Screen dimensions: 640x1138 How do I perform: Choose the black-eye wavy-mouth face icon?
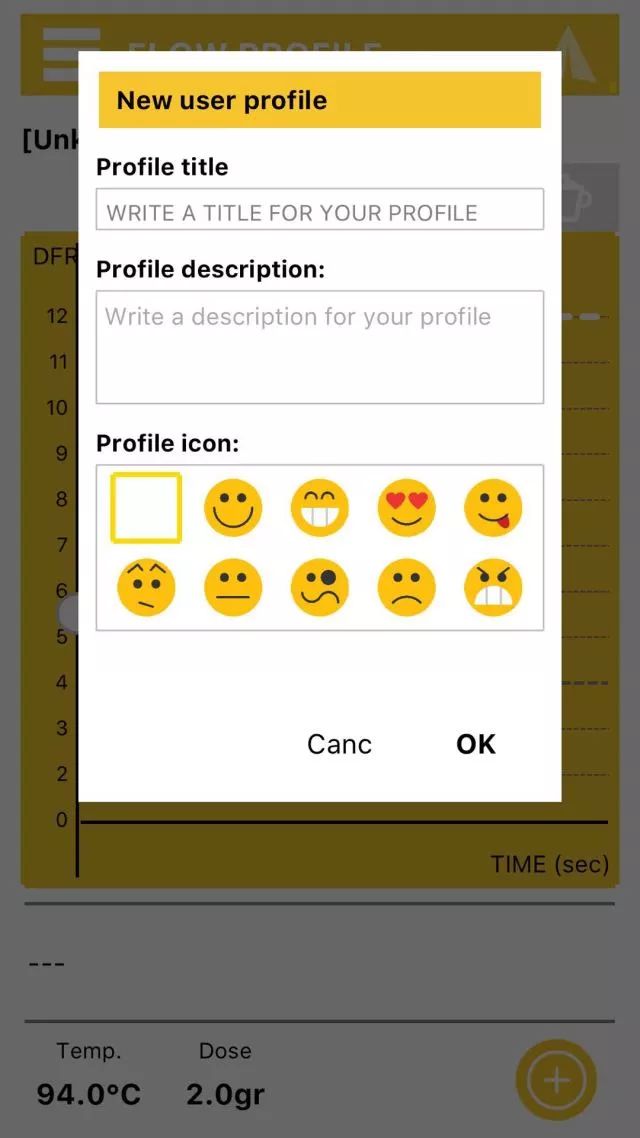pos(320,587)
